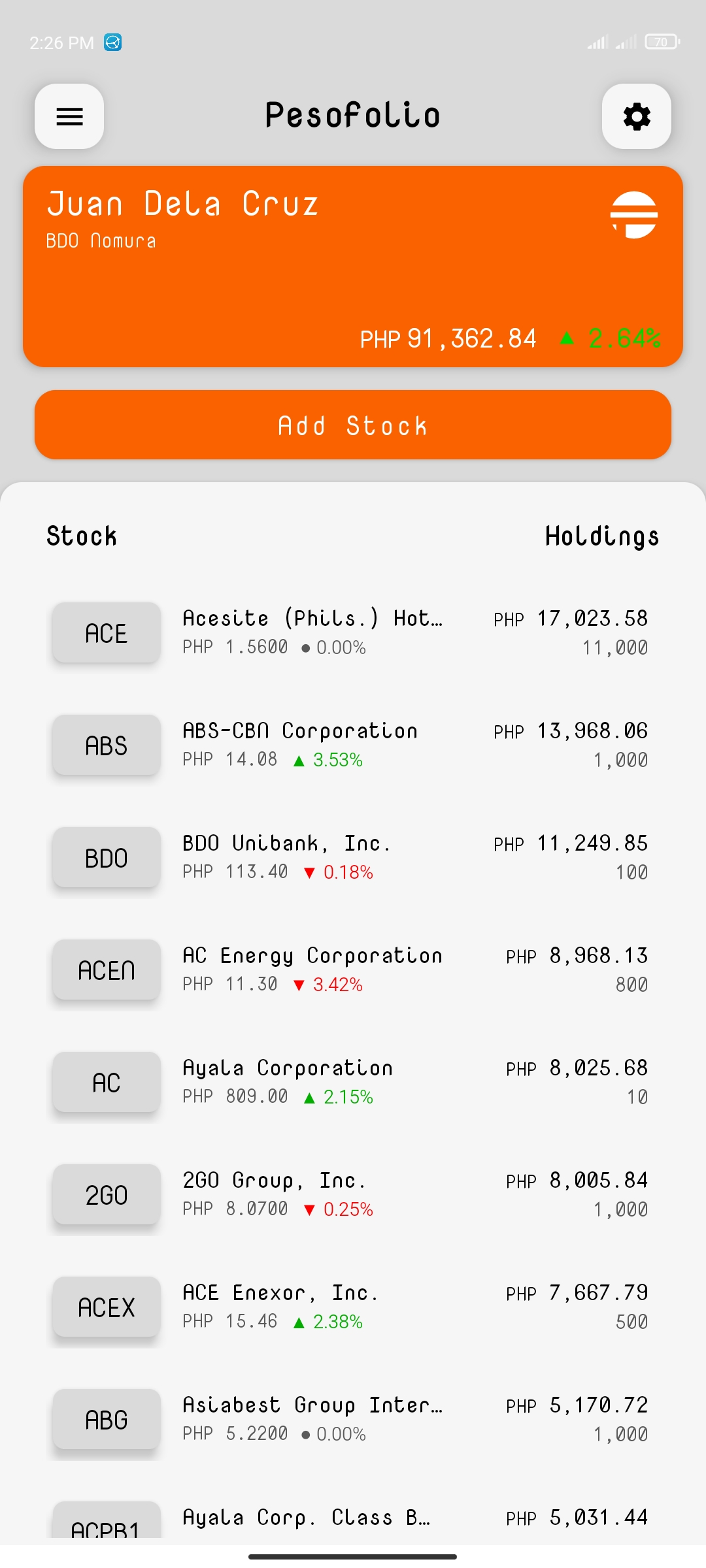View Ayala Corp. Class B holding

pyautogui.click(x=353, y=1520)
